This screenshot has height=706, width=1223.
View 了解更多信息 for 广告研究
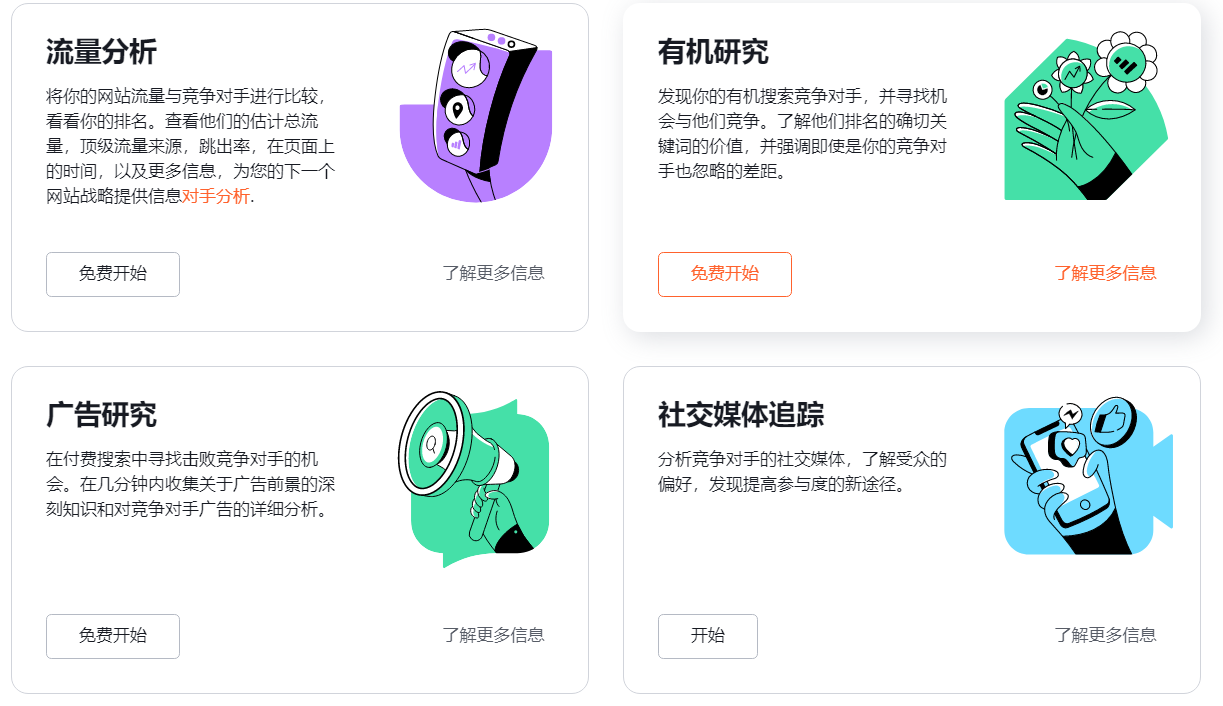pos(494,635)
